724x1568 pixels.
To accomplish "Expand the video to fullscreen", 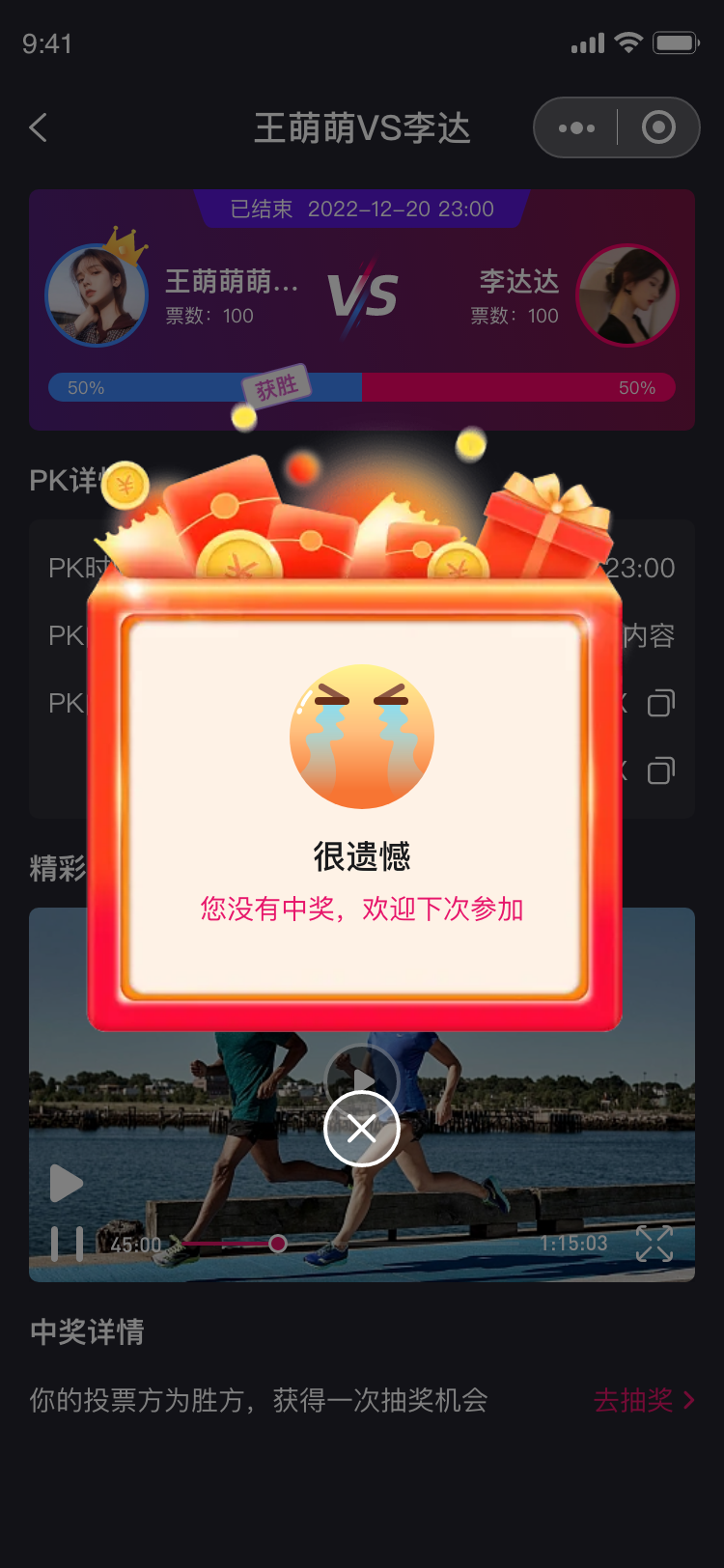I will coord(654,1244).
